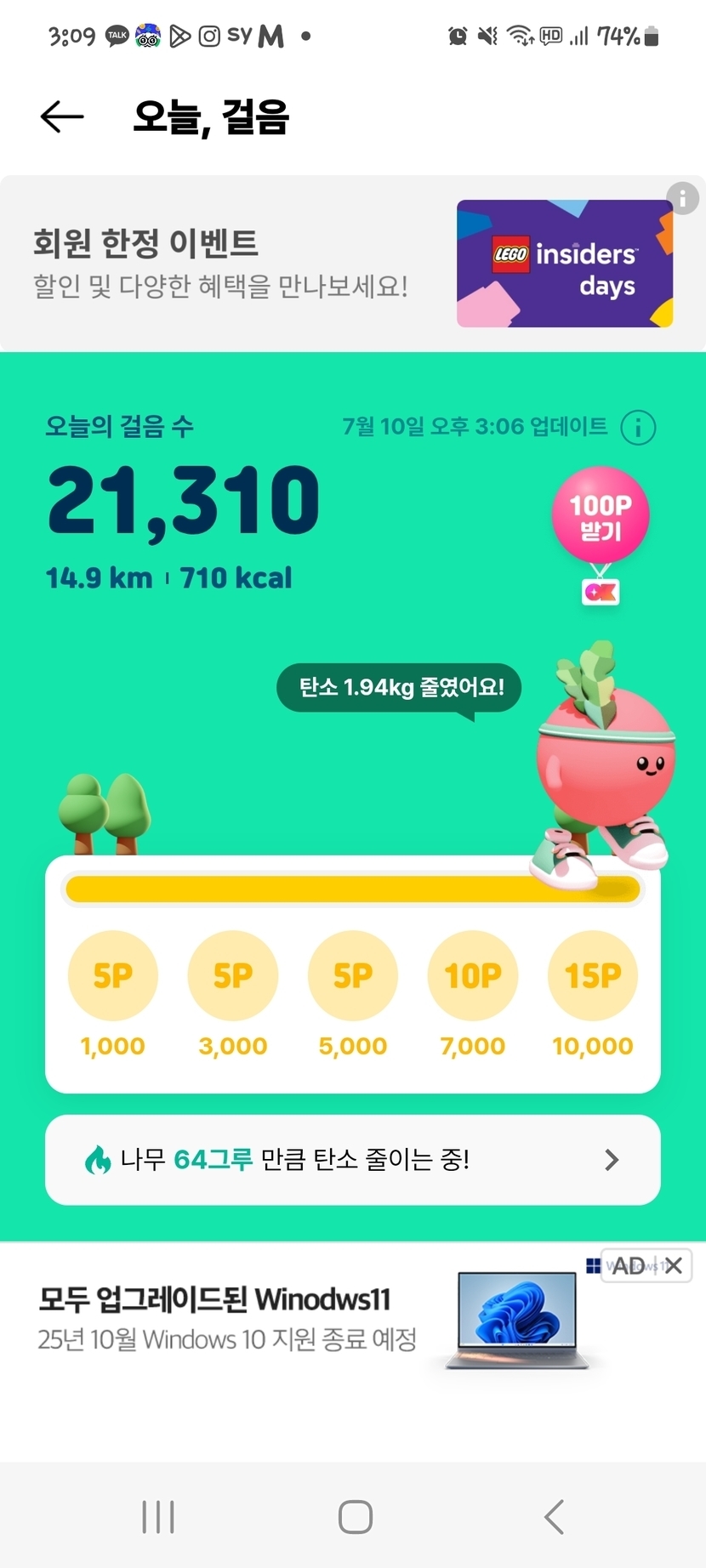Collect the 10P reward for 7,000 steps
This screenshot has width=706, height=1568.
[473, 975]
